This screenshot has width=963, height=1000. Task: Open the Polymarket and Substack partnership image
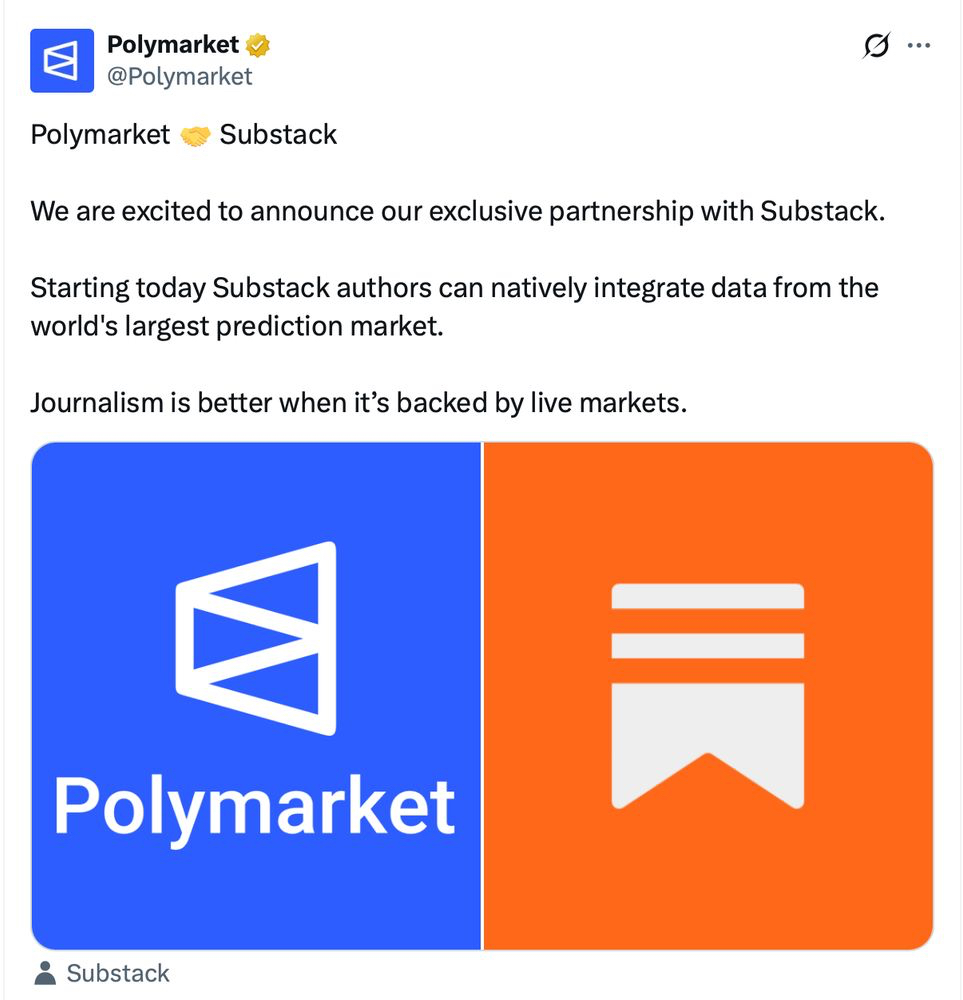click(481, 696)
